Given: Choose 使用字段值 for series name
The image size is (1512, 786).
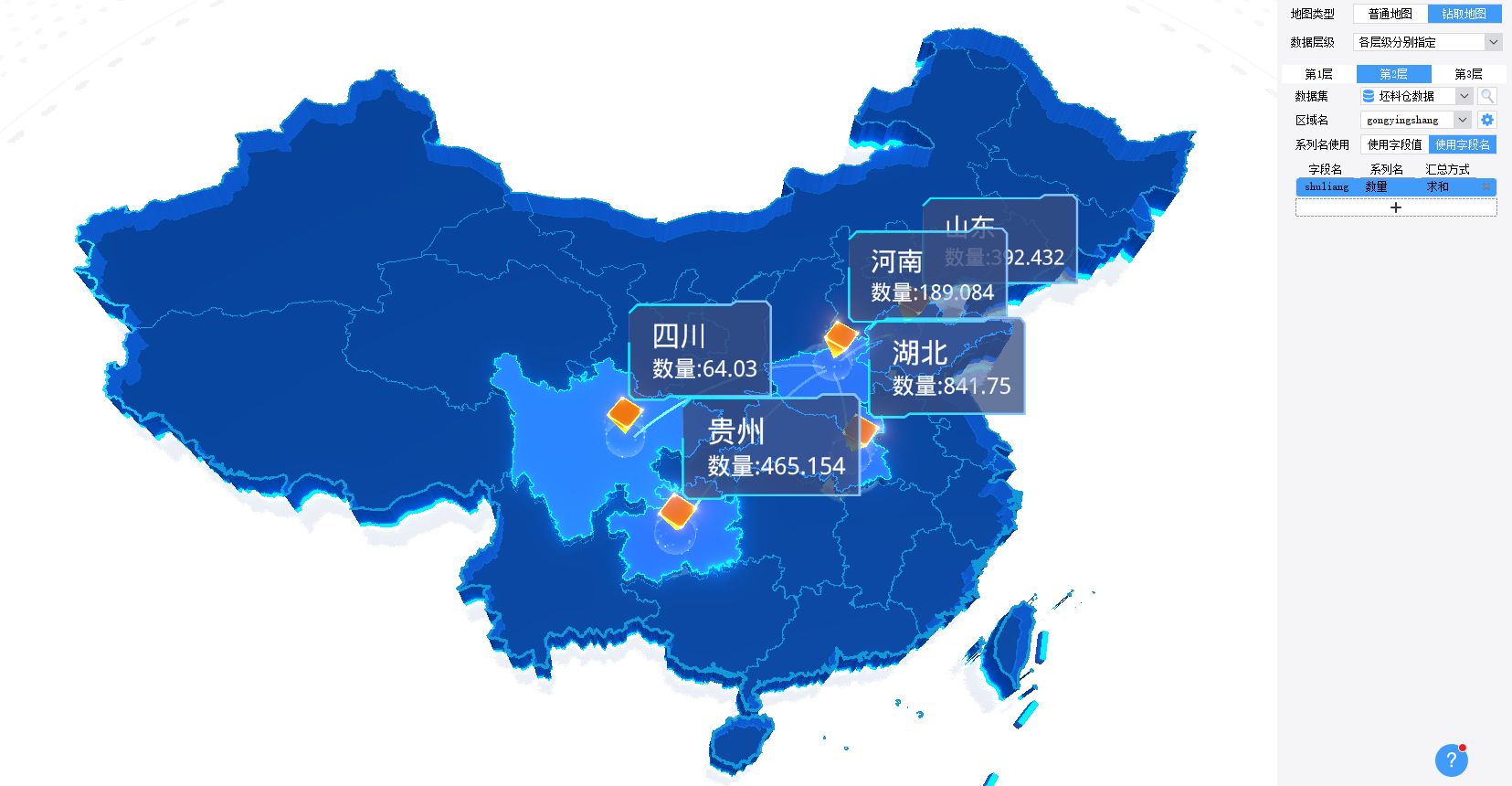Looking at the screenshot, I should tap(1394, 144).
